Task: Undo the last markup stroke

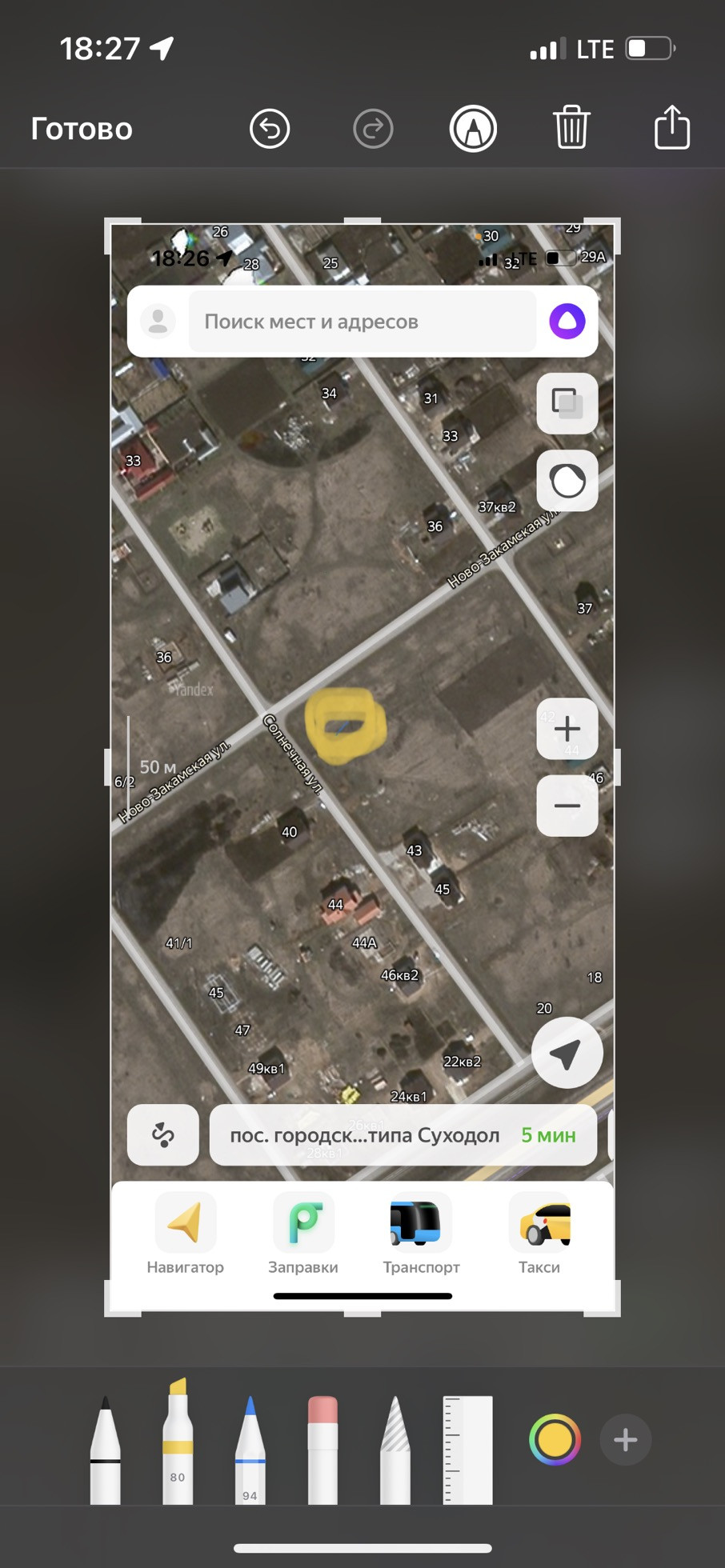Action: [x=270, y=129]
